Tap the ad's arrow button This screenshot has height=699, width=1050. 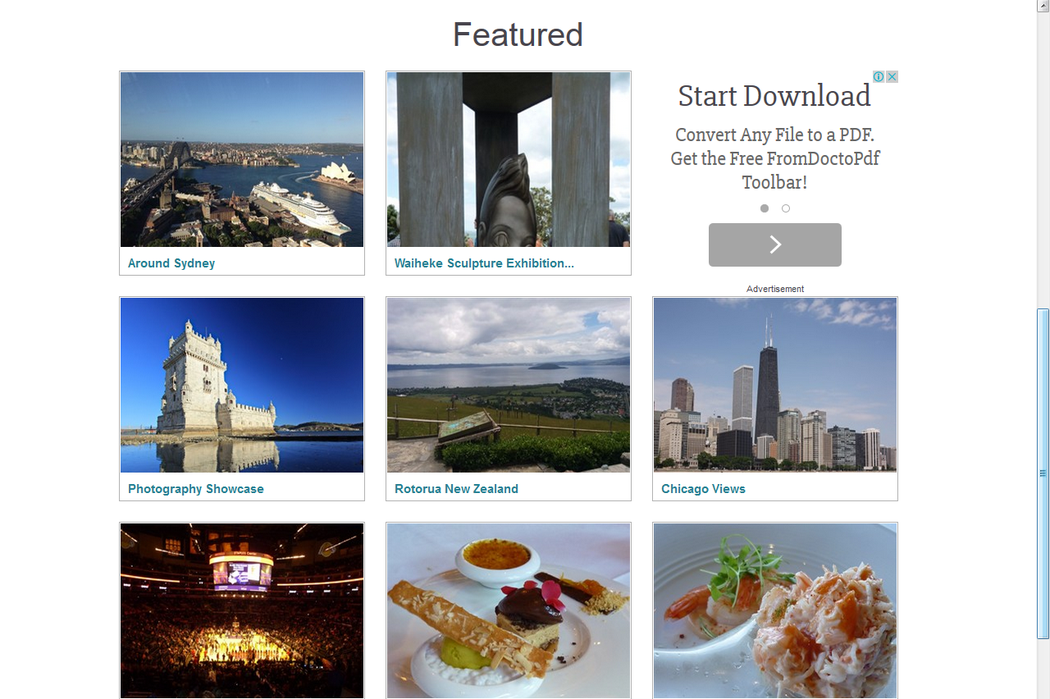[775, 245]
